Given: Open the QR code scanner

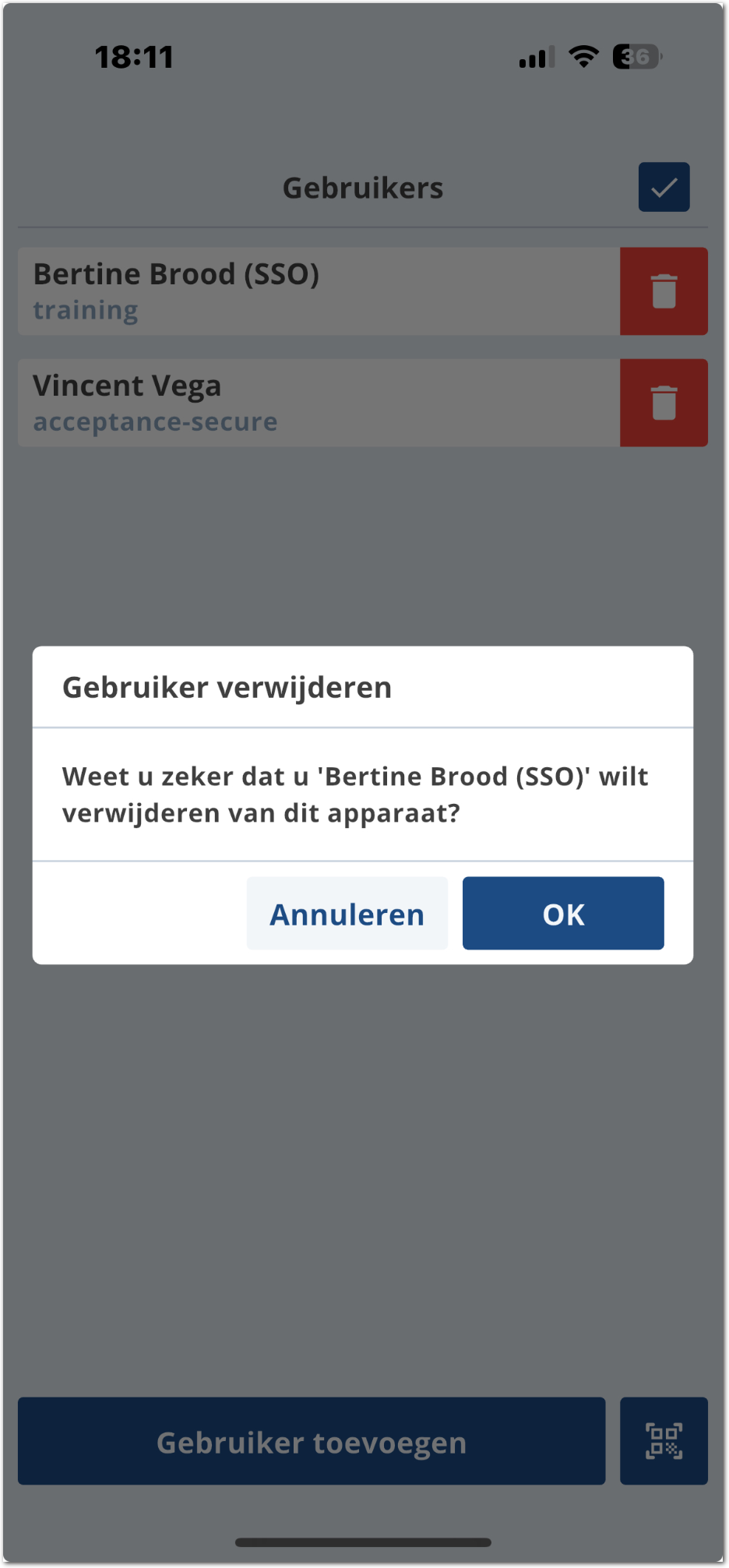Looking at the screenshot, I should [664, 1441].
